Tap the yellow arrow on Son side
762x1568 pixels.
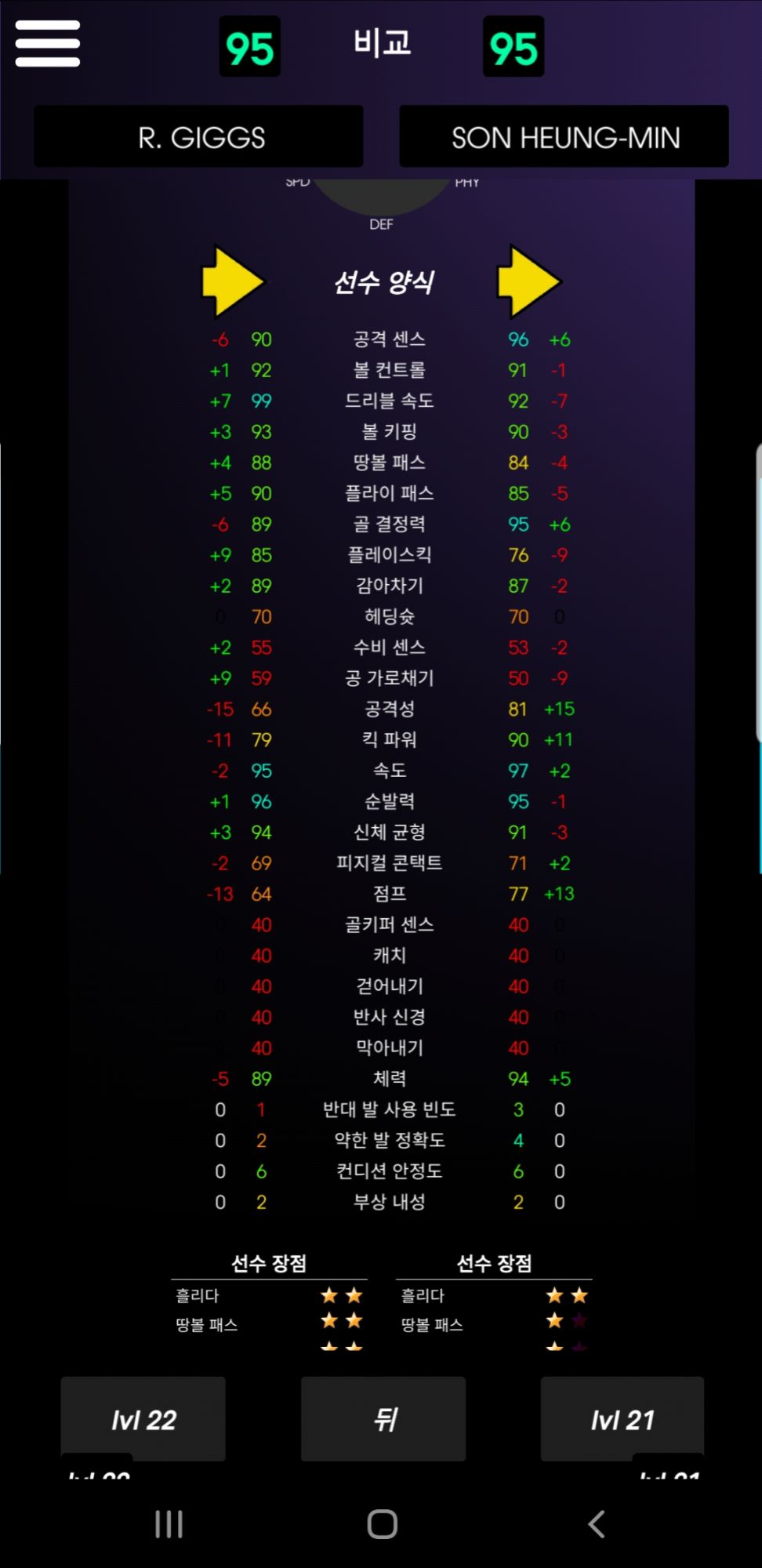[x=528, y=282]
